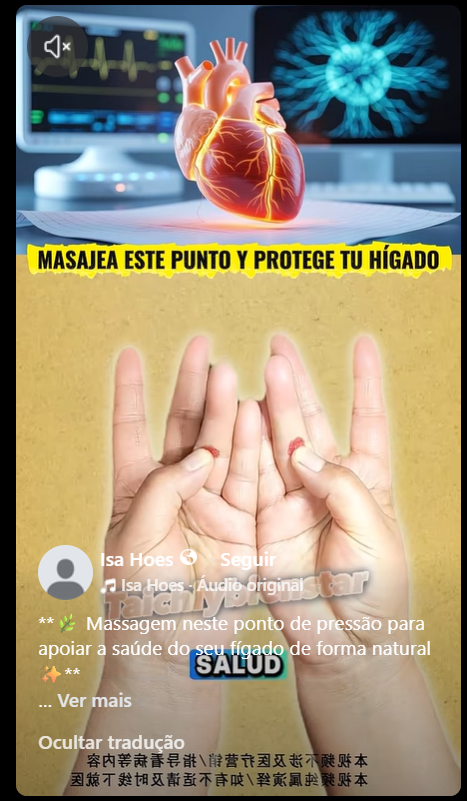Open Isa Hoes profile name
Screen dimensions: 467x801
pos(136,560)
